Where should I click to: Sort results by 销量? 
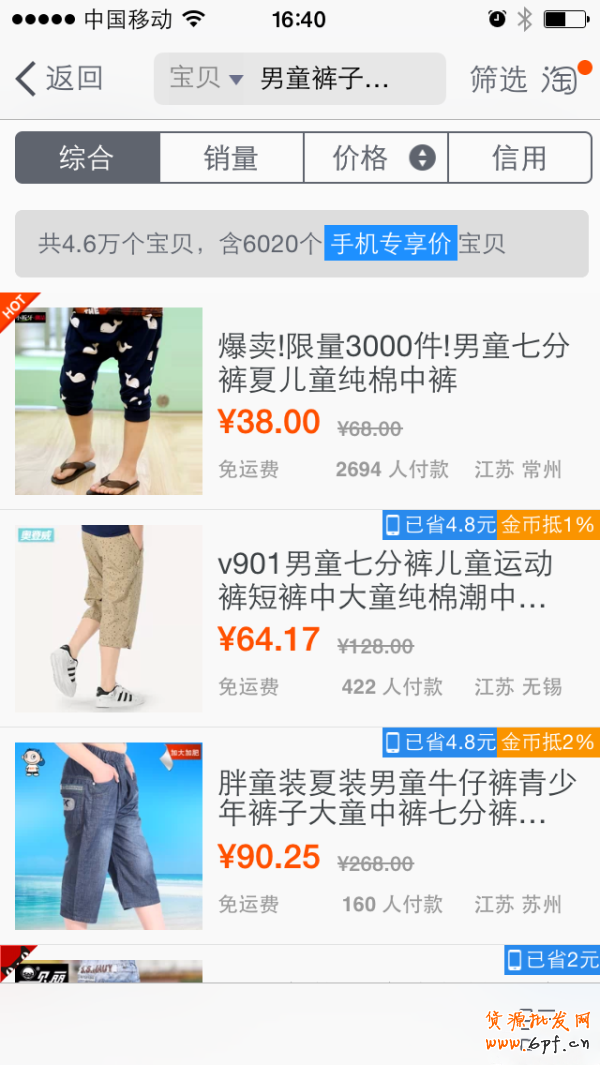(x=231, y=158)
